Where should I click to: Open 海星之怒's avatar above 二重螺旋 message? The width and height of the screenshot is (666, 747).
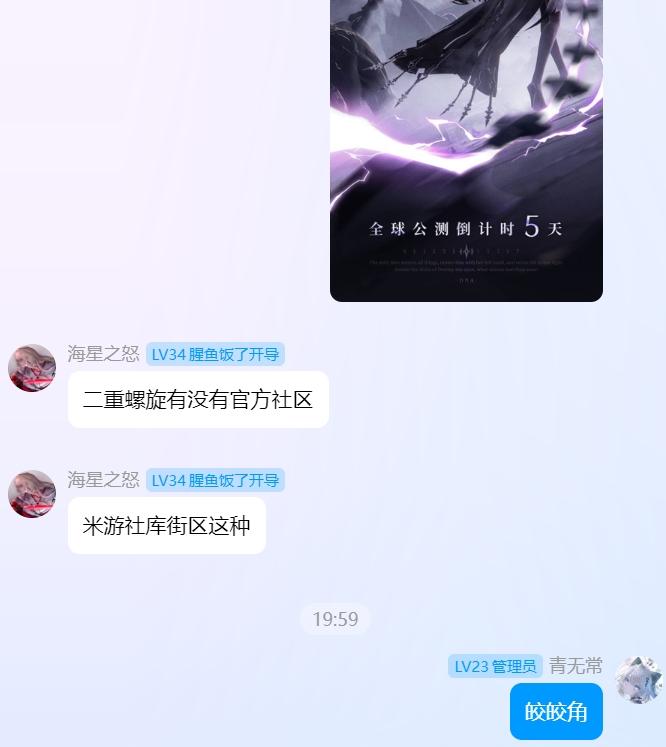(32, 368)
